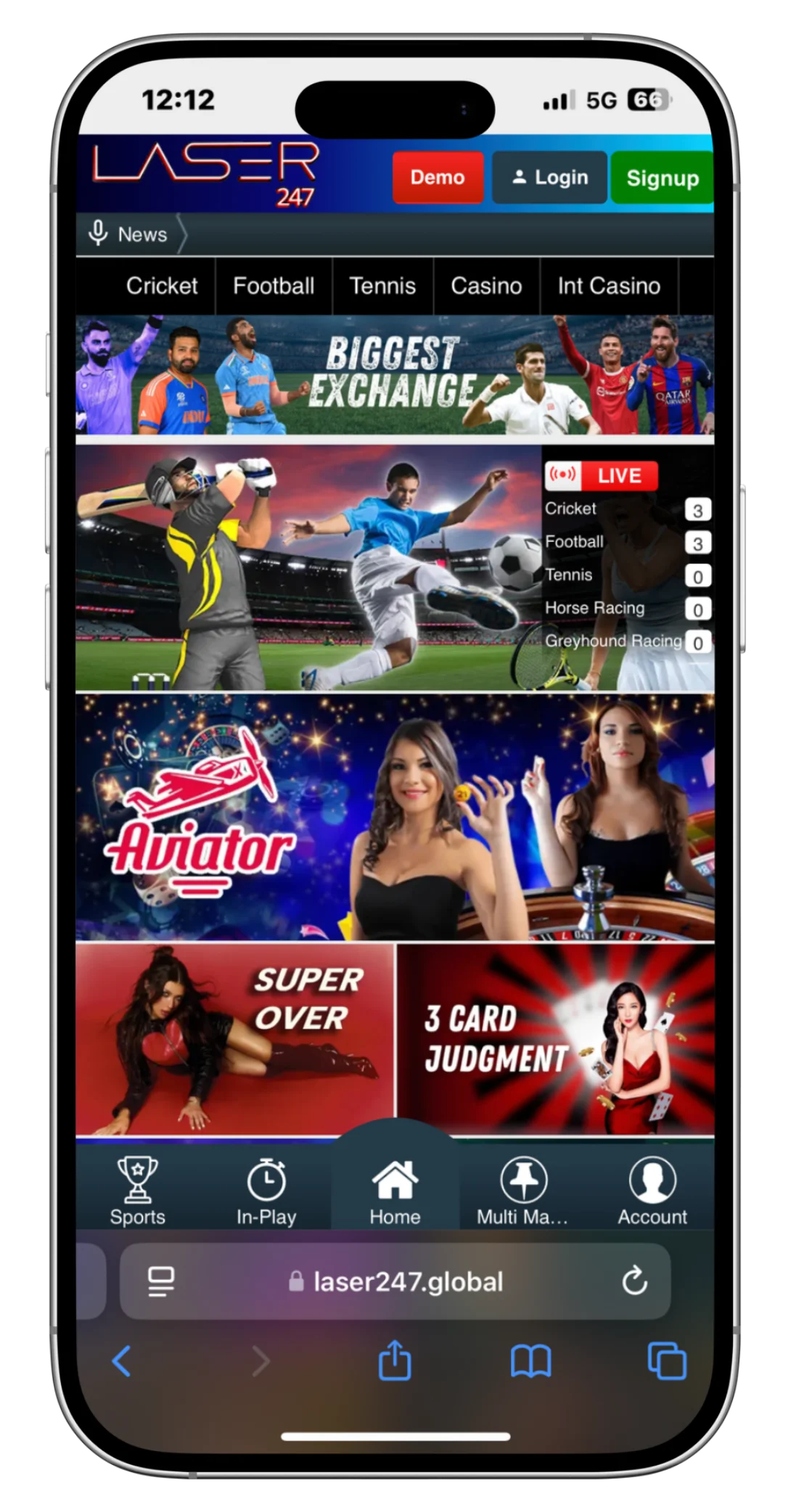Open the 3 Card Judgment tile
This screenshot has width=791, height=1512.
[556, 1039]
